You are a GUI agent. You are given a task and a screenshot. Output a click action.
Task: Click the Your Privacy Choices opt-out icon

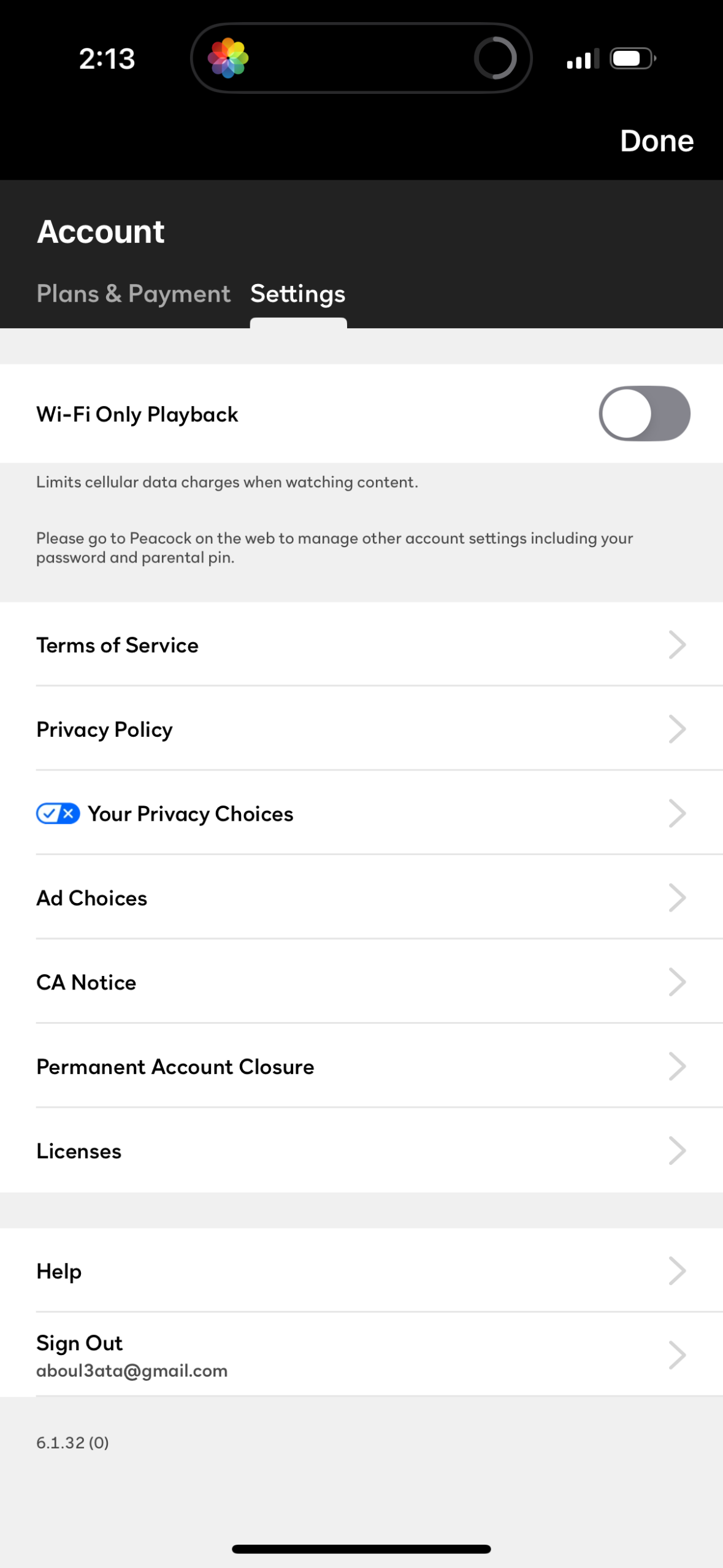(58, 813)
